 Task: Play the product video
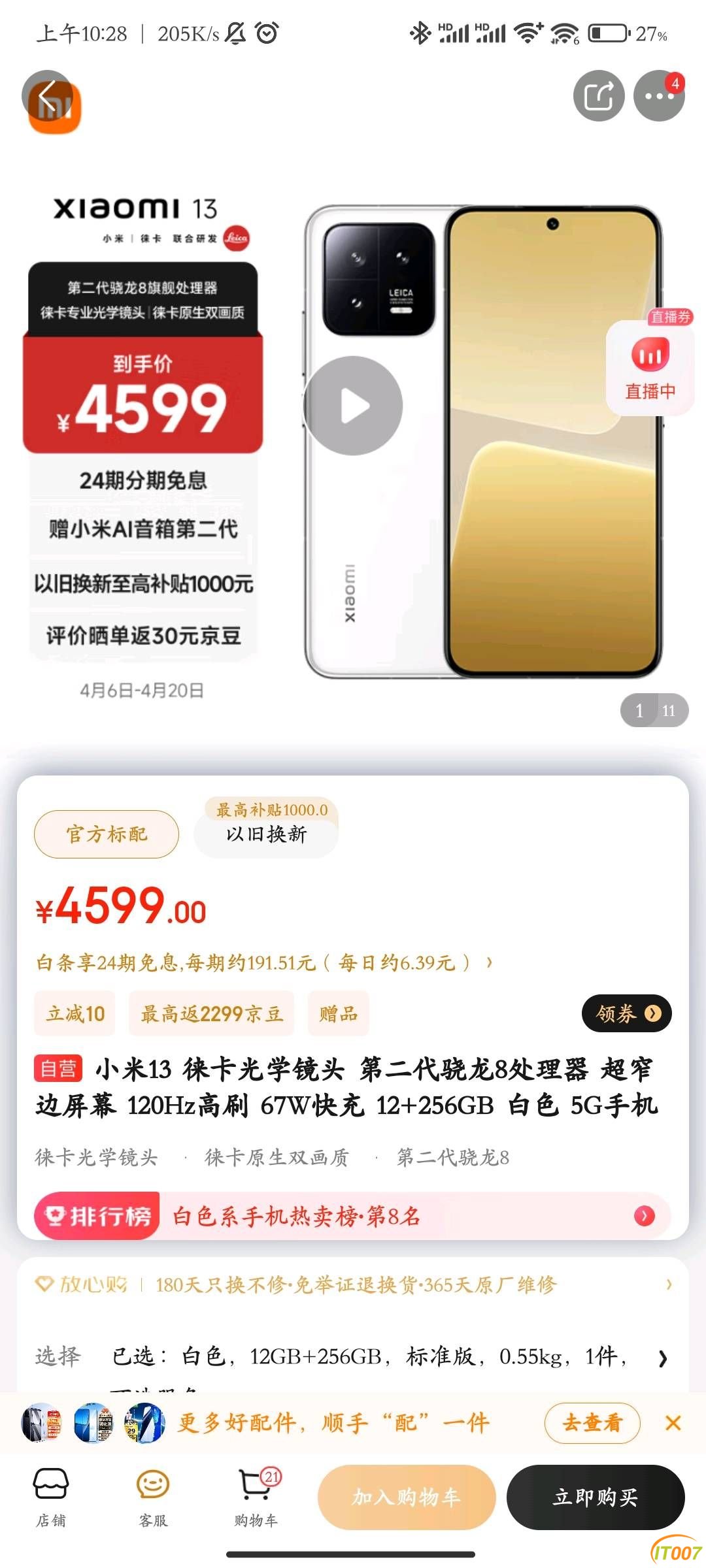[354, 406]
